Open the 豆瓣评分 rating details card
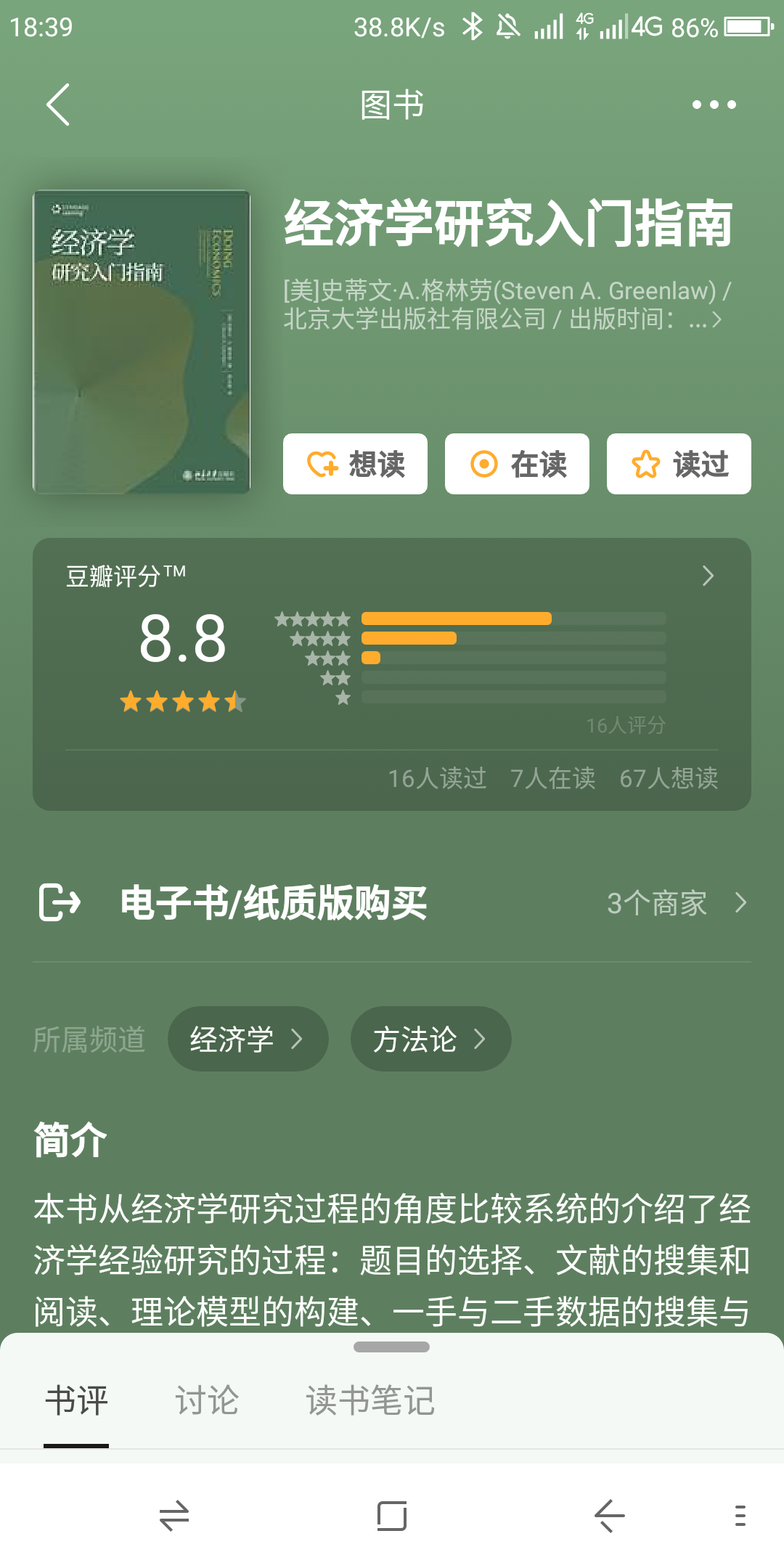The width and height of the screenshot is (784, 1568). pos(392,674)
